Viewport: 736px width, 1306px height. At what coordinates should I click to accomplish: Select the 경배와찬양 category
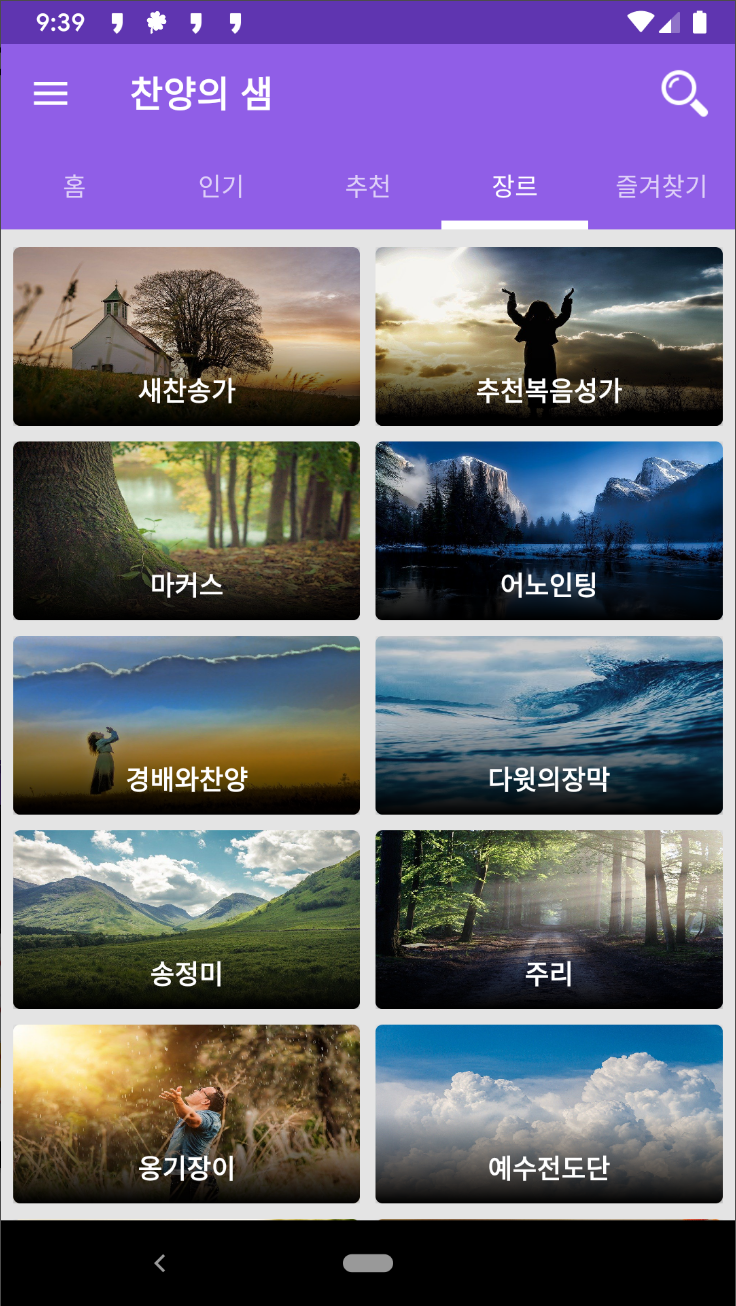coord(186,724)
